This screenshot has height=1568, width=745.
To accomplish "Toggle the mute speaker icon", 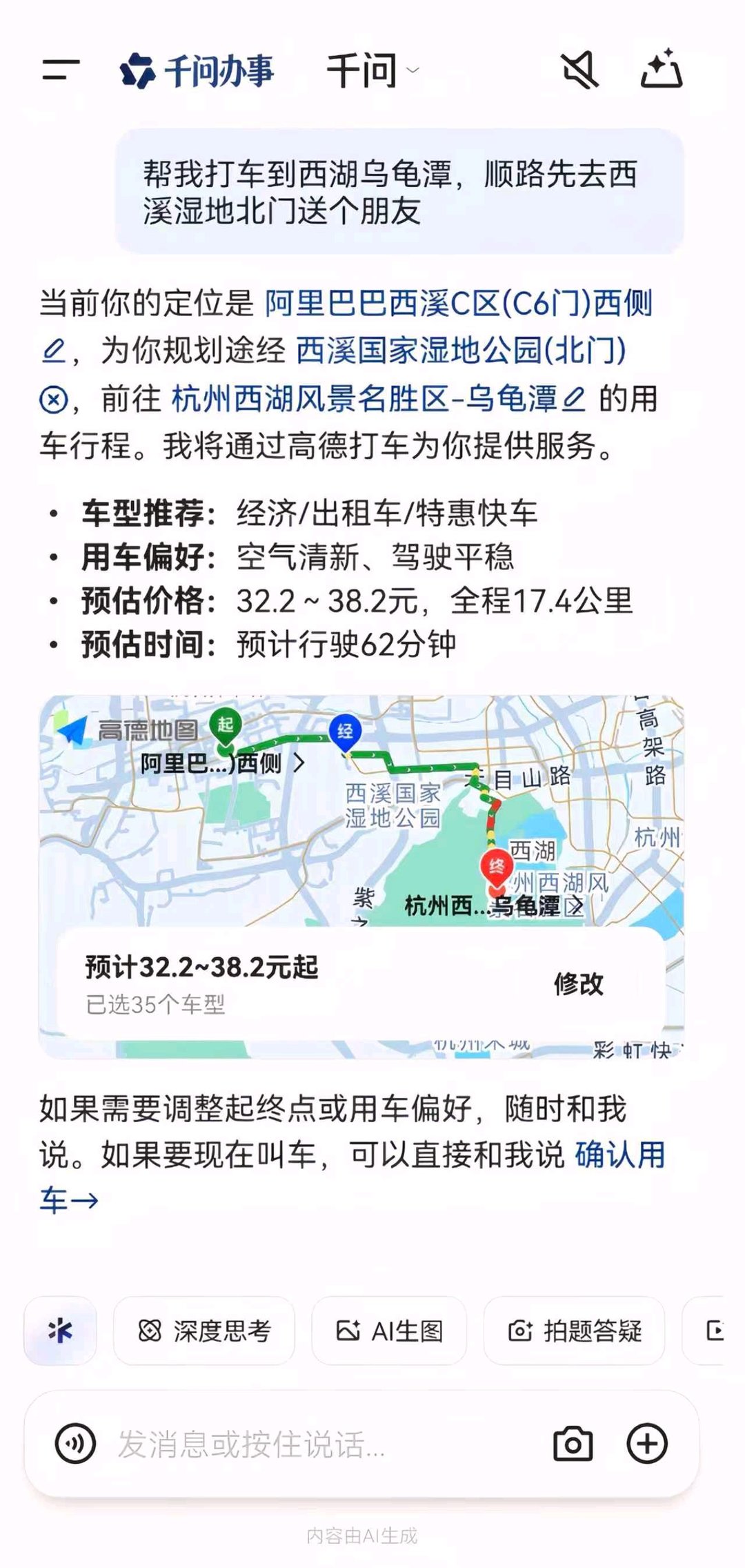I will coord(579,70).
